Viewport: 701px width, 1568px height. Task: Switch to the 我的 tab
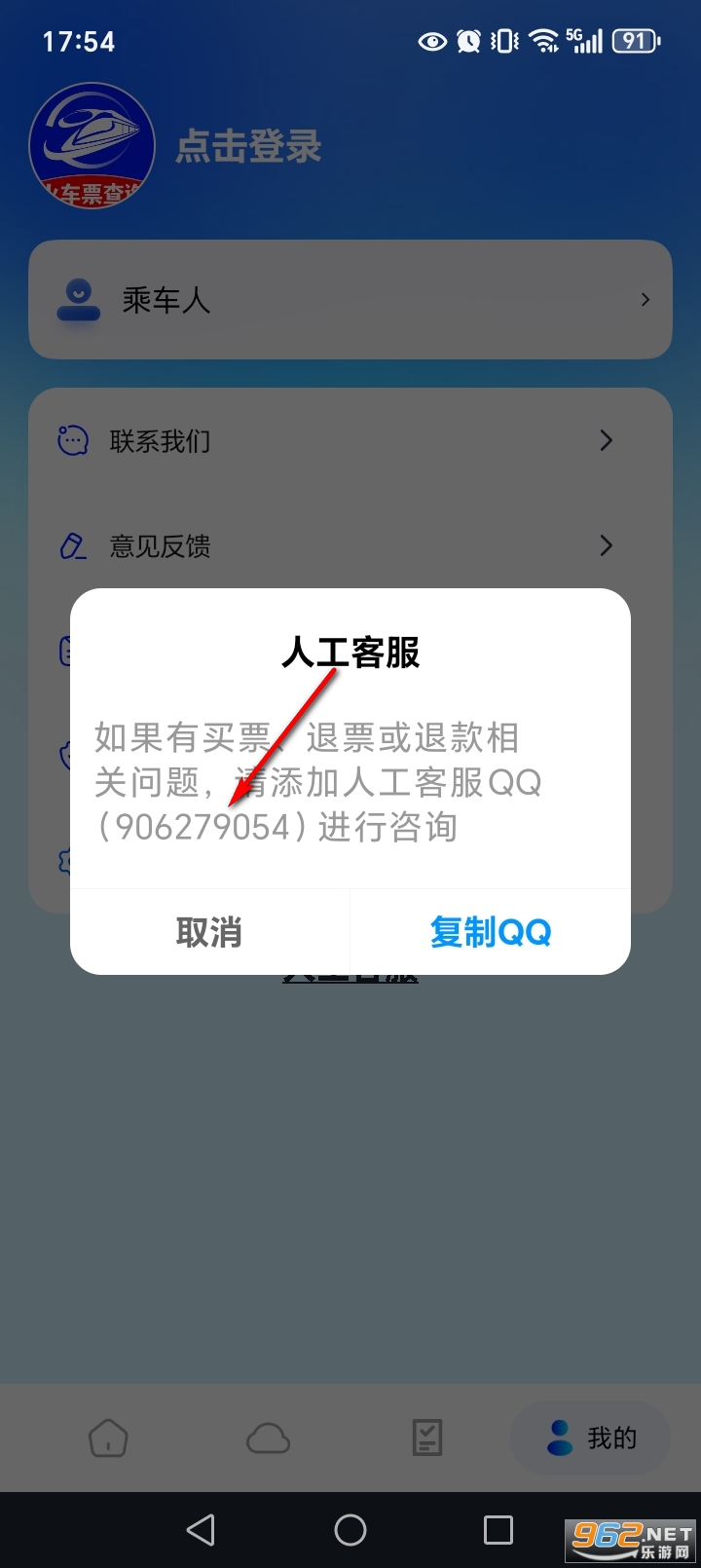tap(590, 1437)
